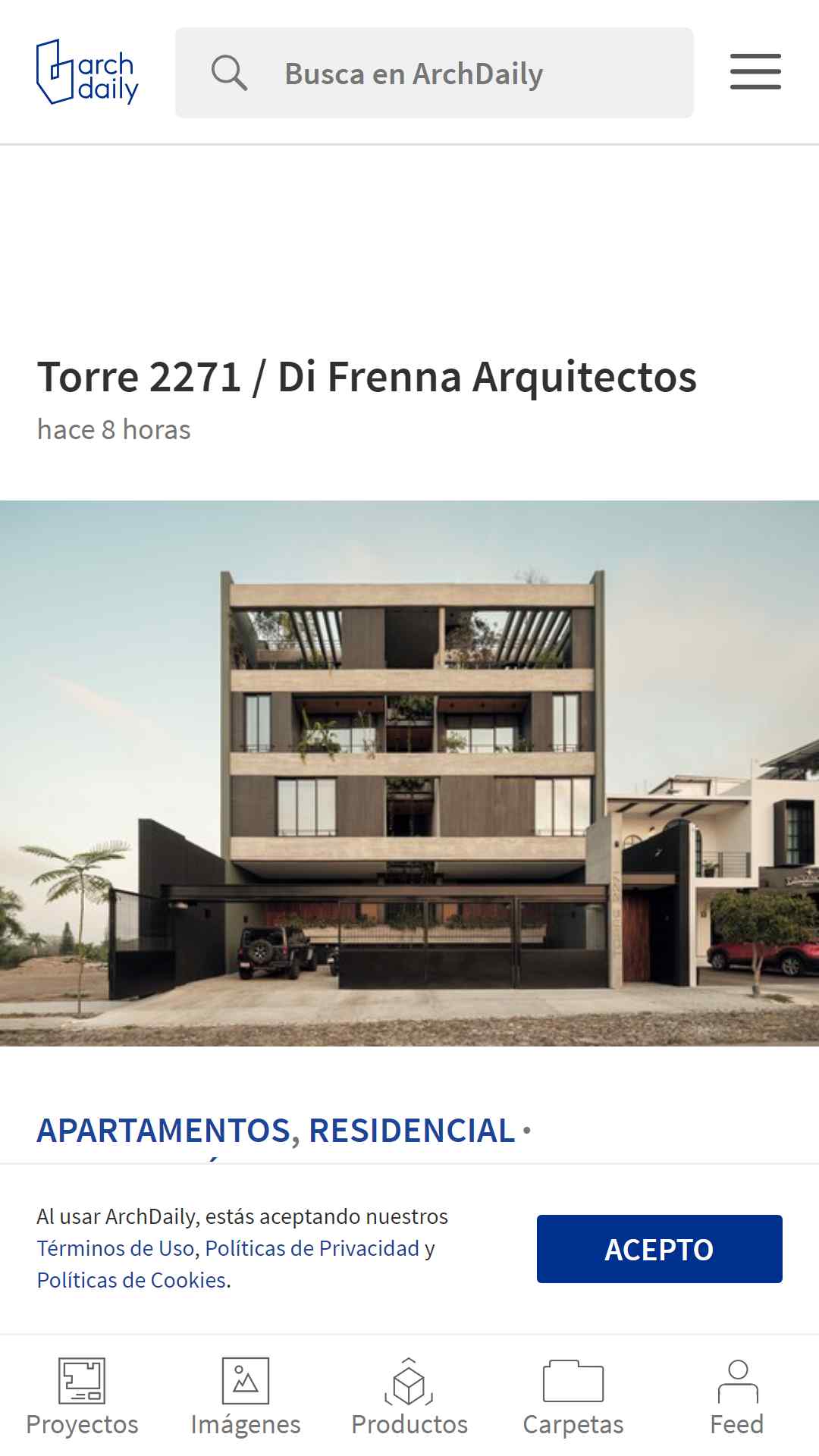This screenshot has height=1456, width=819.
Task: Tap the ArchDaily logo
Action: point(87,72)
